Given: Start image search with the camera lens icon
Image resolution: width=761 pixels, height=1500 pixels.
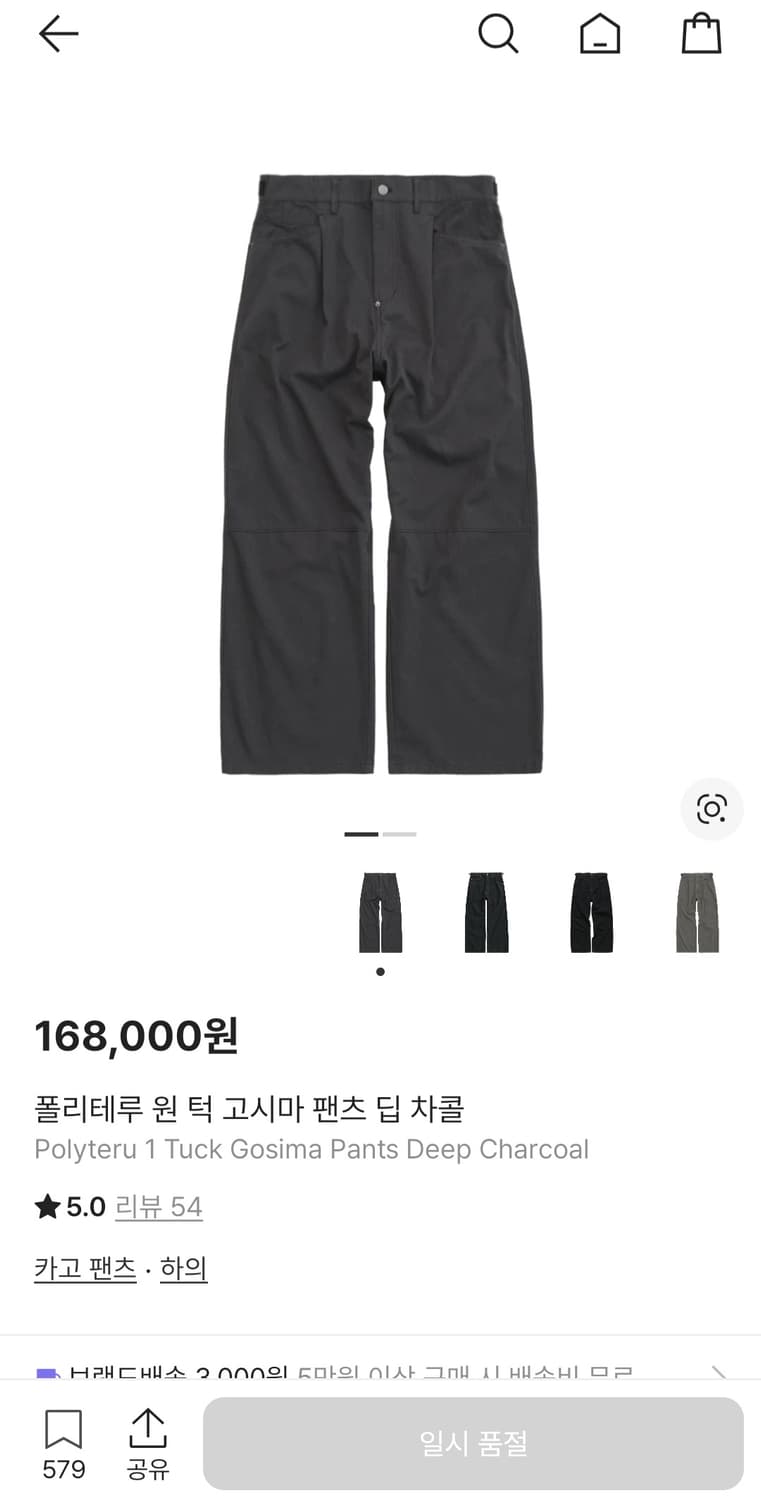Looking at the screenshot, I should pos(711,809).
